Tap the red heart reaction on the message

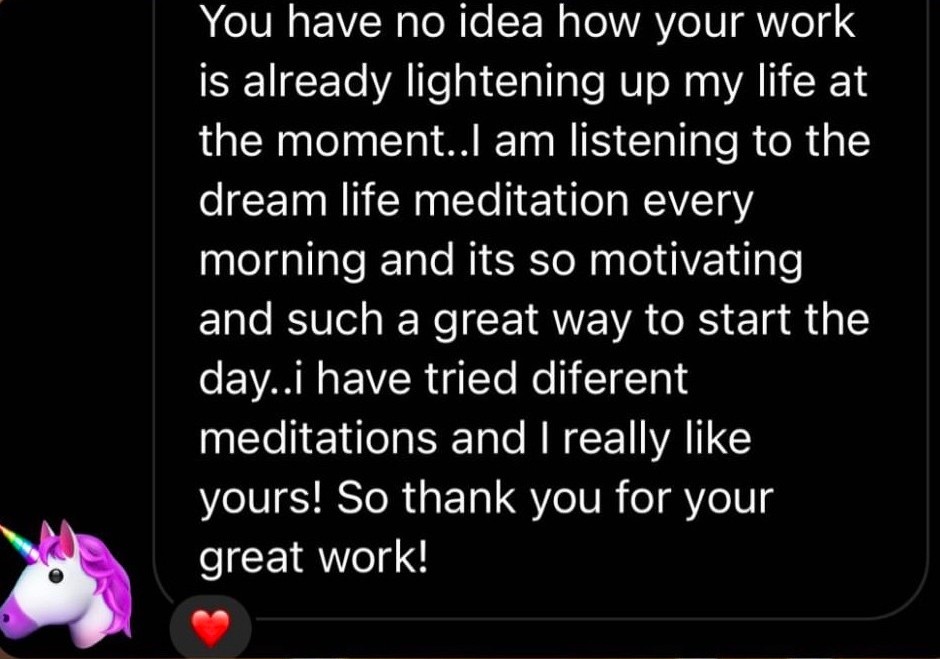[x=210, y=627]
